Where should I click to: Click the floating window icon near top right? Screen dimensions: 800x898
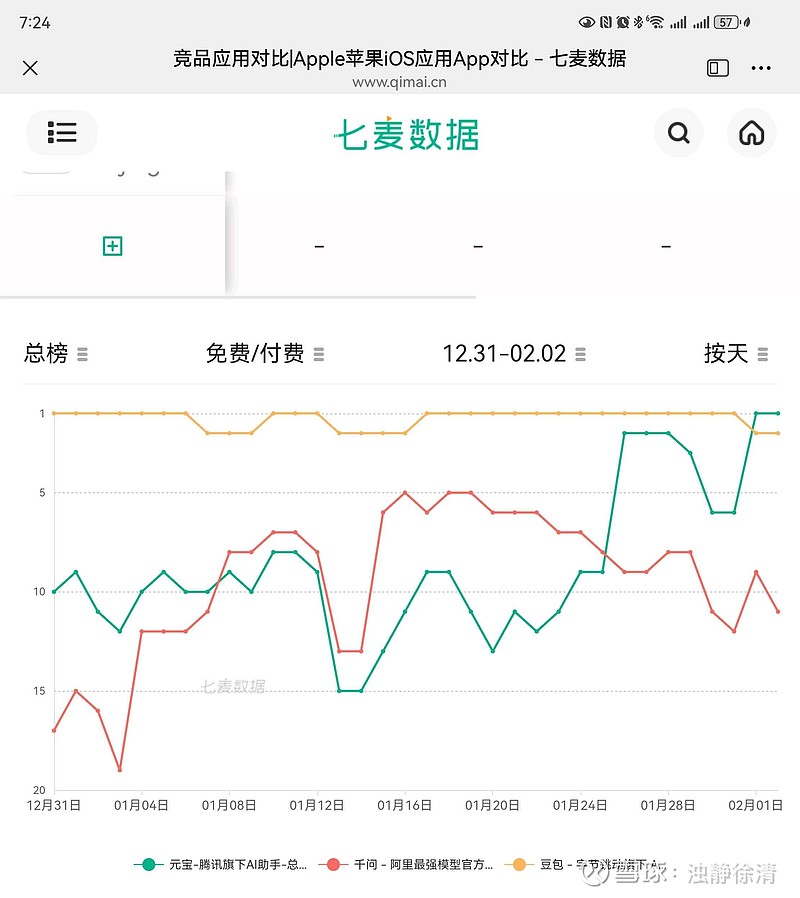click(716, 68)
